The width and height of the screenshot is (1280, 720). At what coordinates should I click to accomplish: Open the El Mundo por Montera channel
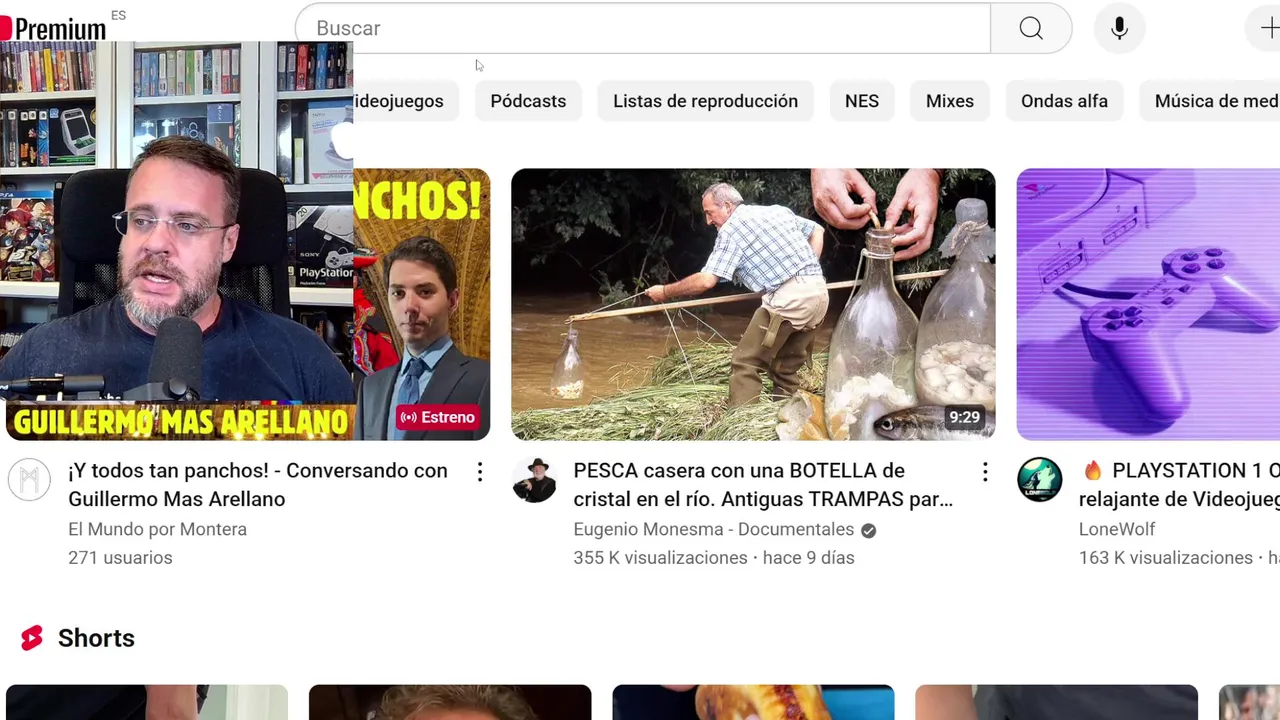click(157, 529)
